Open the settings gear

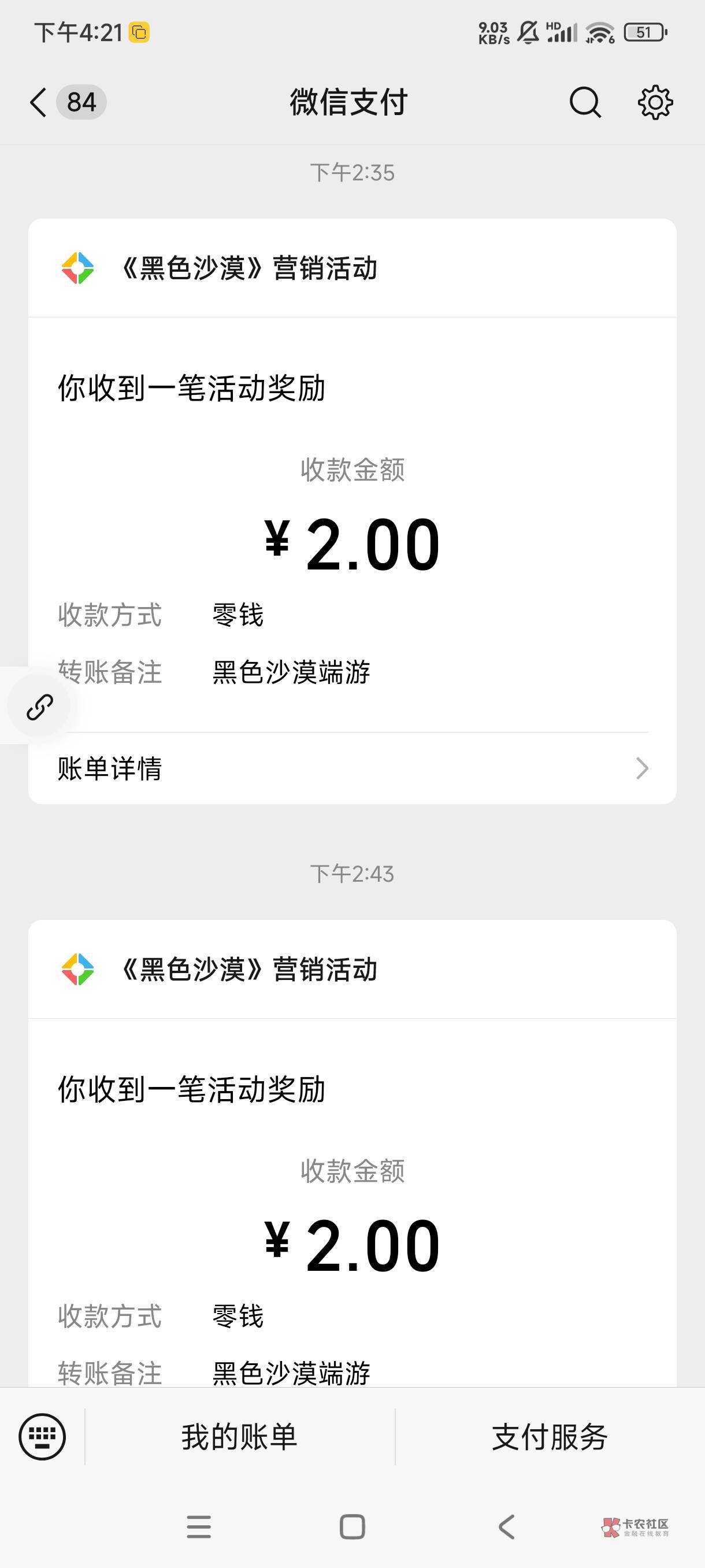click(x=655, y=102)
